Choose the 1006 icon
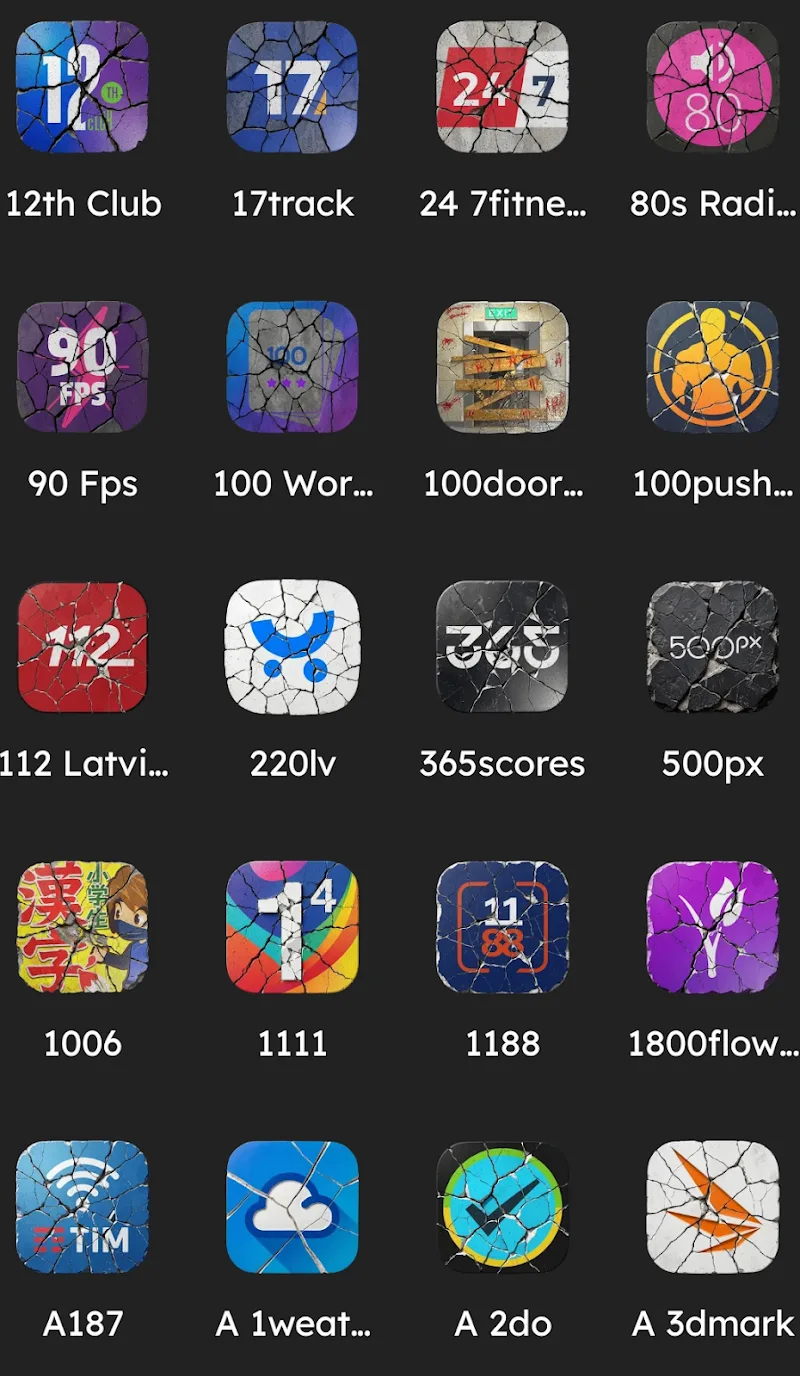The height and width of the screenshot is (1376, 800). pyautogui.click(x=83, y=927)
